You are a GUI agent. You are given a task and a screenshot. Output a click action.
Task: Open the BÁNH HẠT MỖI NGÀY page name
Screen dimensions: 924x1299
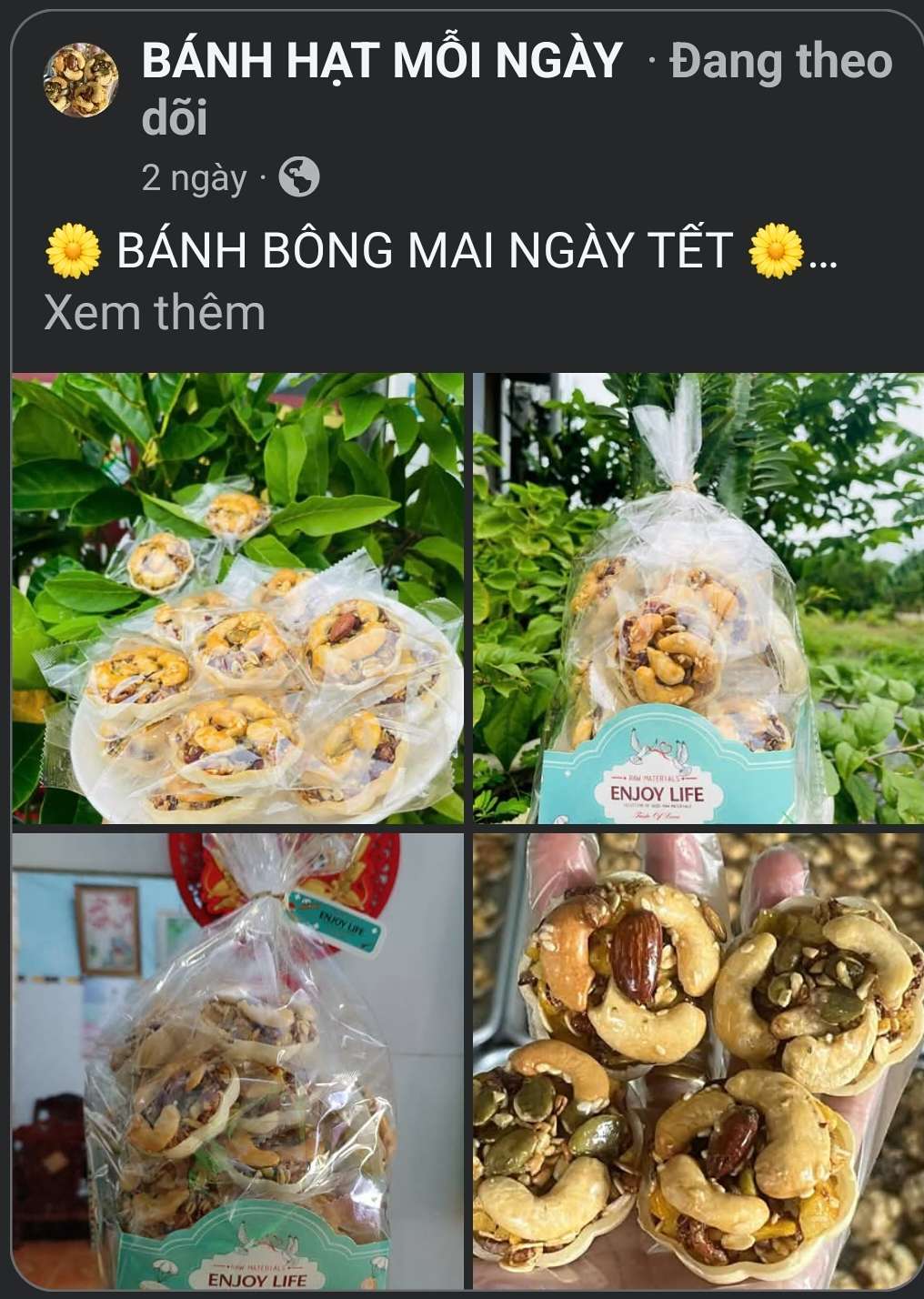coord(382,62)
